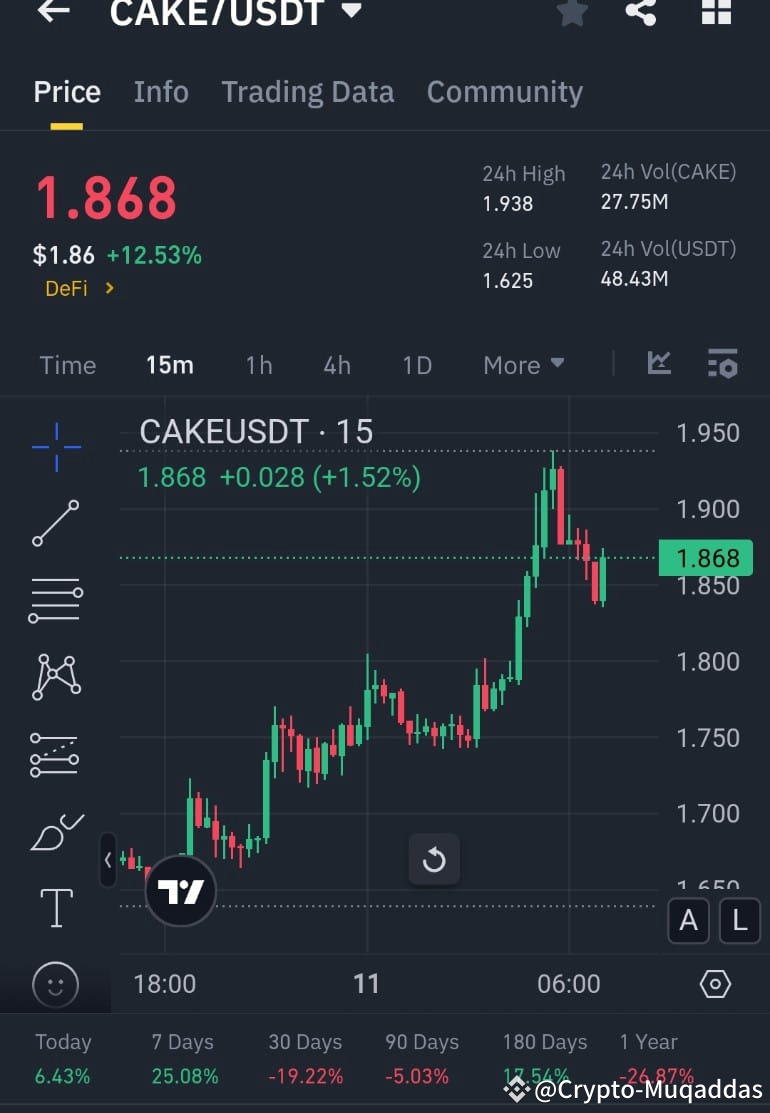Image resolution: width=770 pixels, height=1113 pixels.
Task: Select the trend line drawing tool
Action: 55,524
